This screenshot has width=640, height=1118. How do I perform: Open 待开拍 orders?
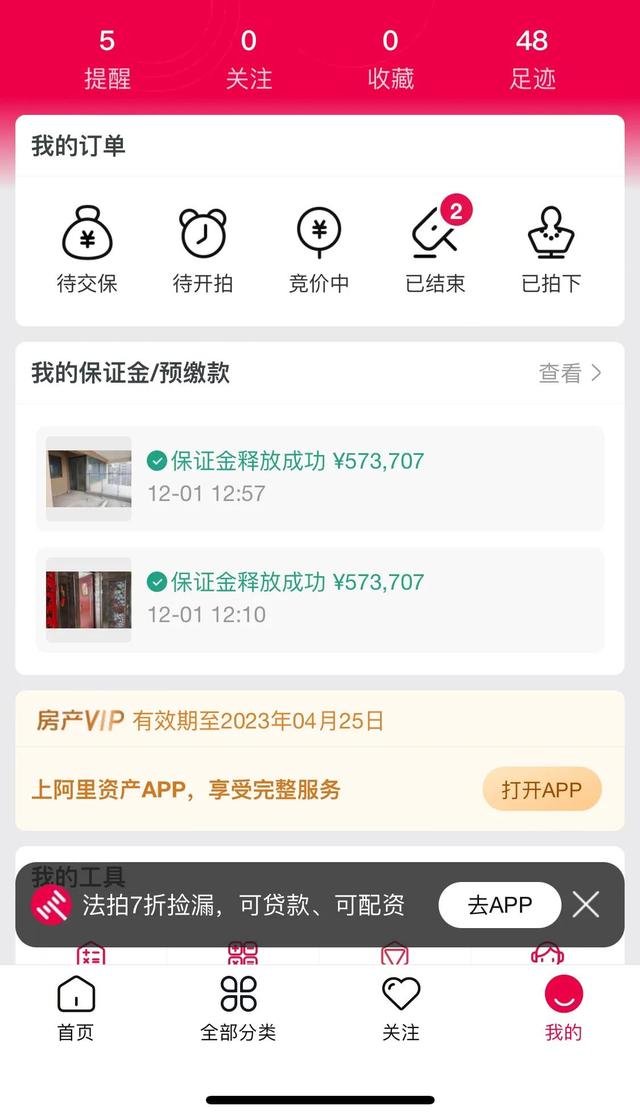click(203, 250)
